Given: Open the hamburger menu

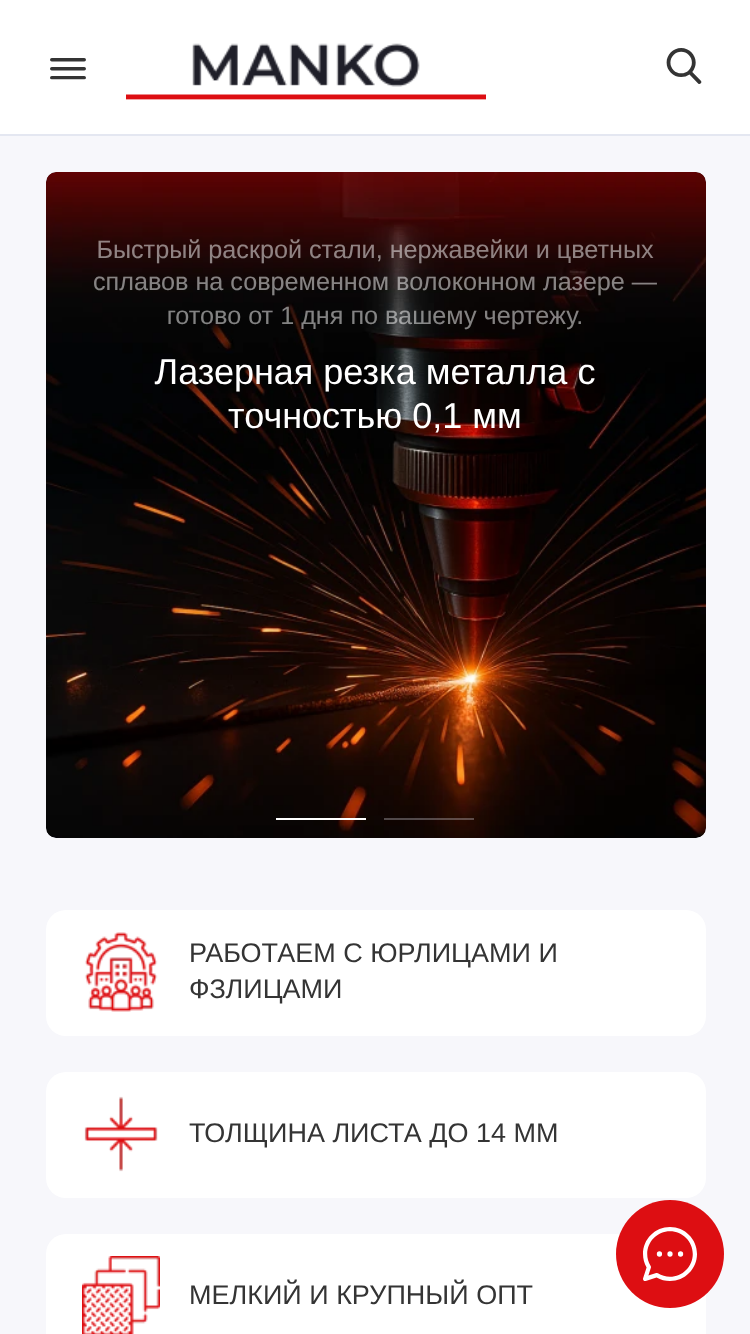Looking at the screenshot, I should click(68, 68).
